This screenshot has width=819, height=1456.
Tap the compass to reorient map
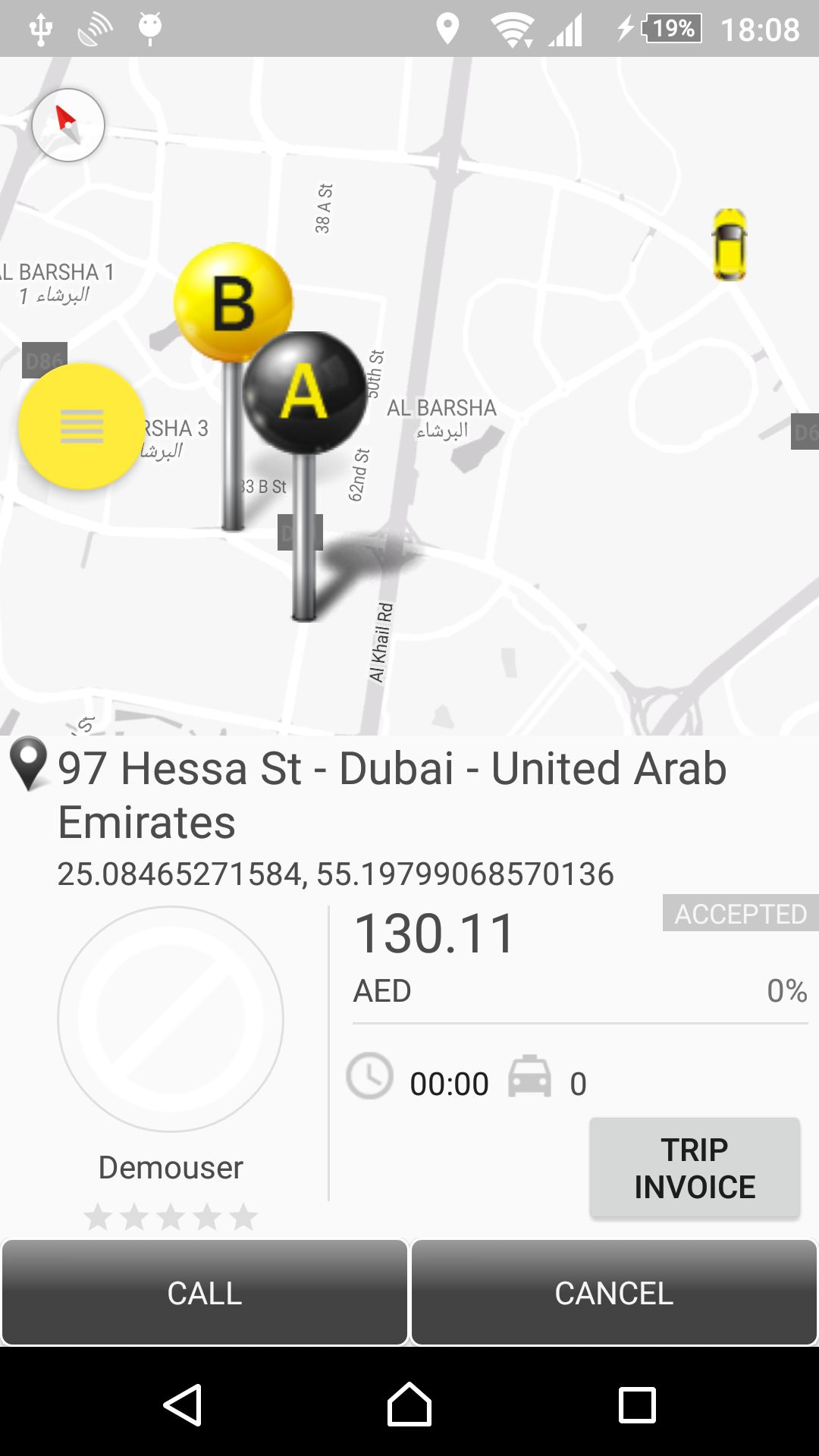click(x=68, y=125)
